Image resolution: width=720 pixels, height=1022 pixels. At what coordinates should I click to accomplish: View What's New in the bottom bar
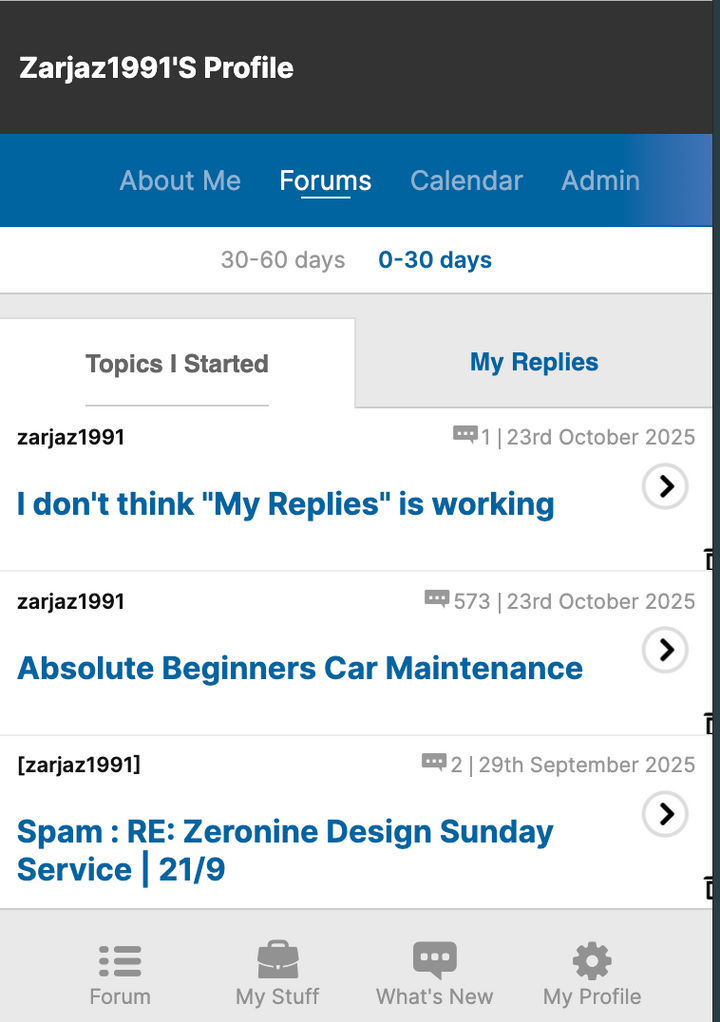pos(435,975)
